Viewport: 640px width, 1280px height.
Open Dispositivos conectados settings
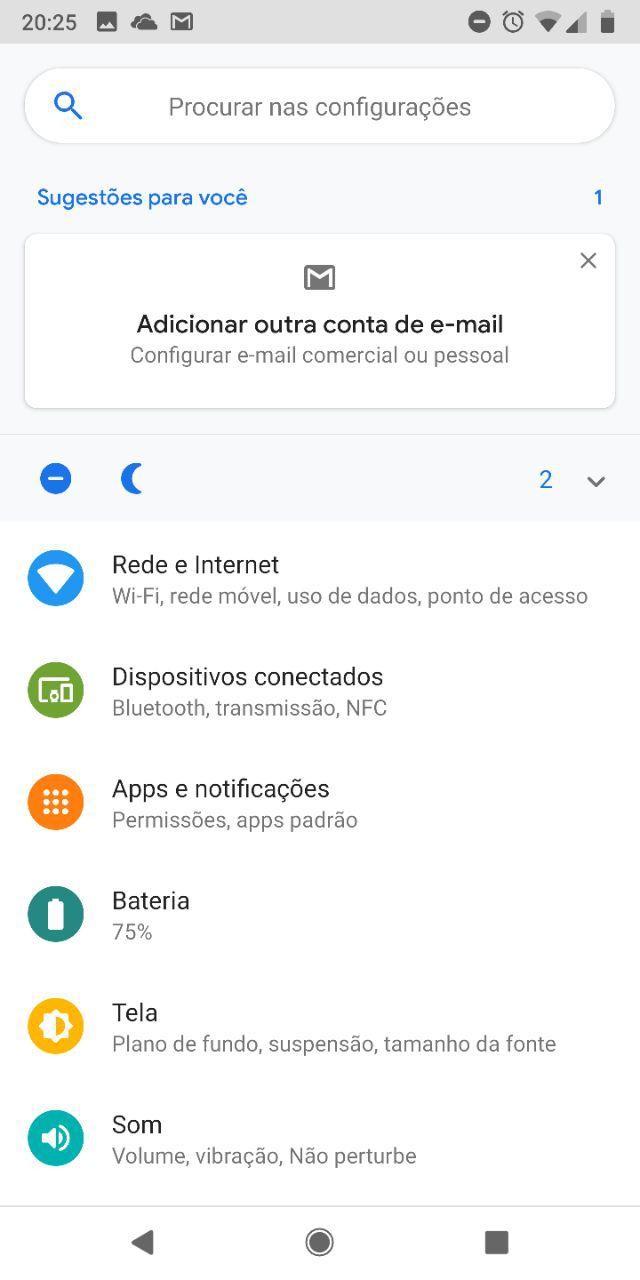(320, 691)
